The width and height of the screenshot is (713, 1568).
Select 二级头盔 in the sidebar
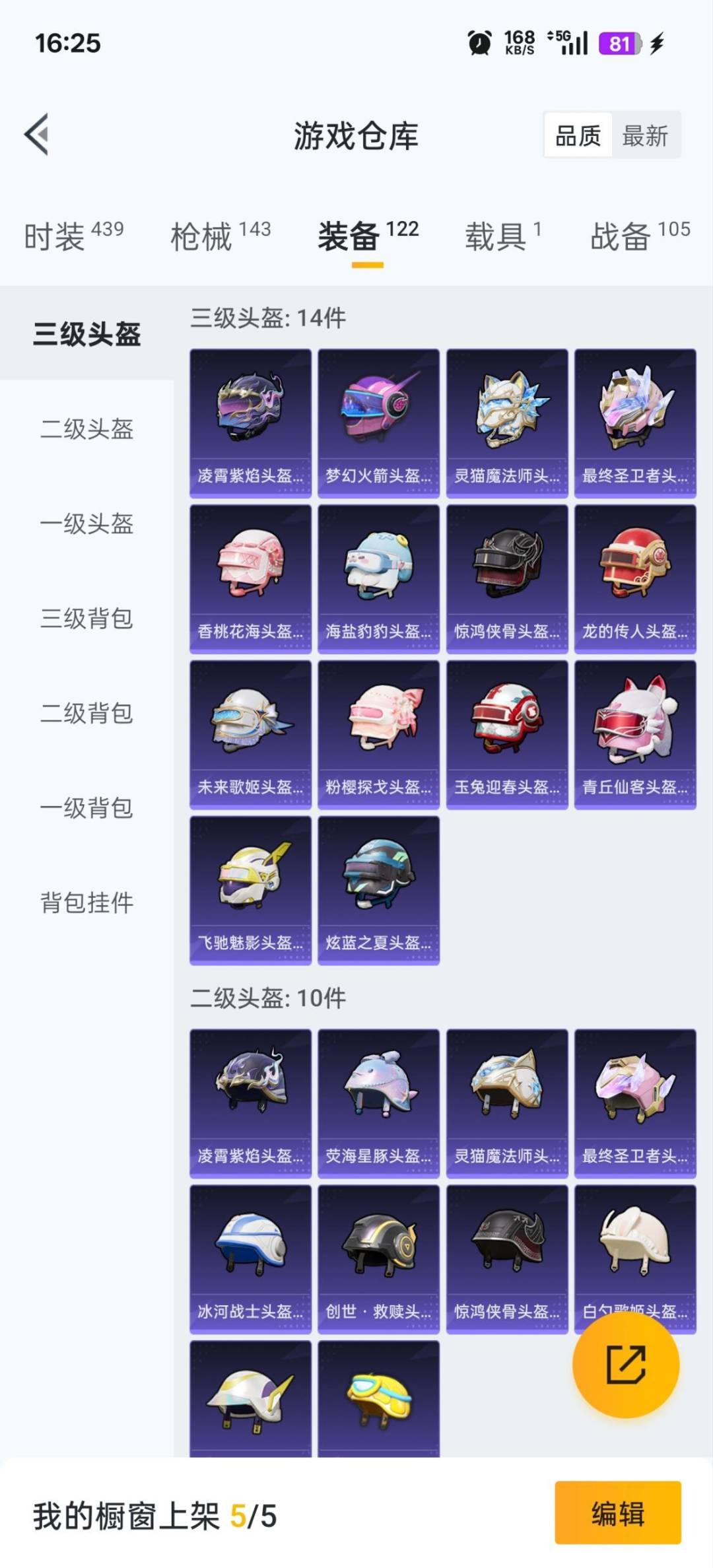pos(86,429)
